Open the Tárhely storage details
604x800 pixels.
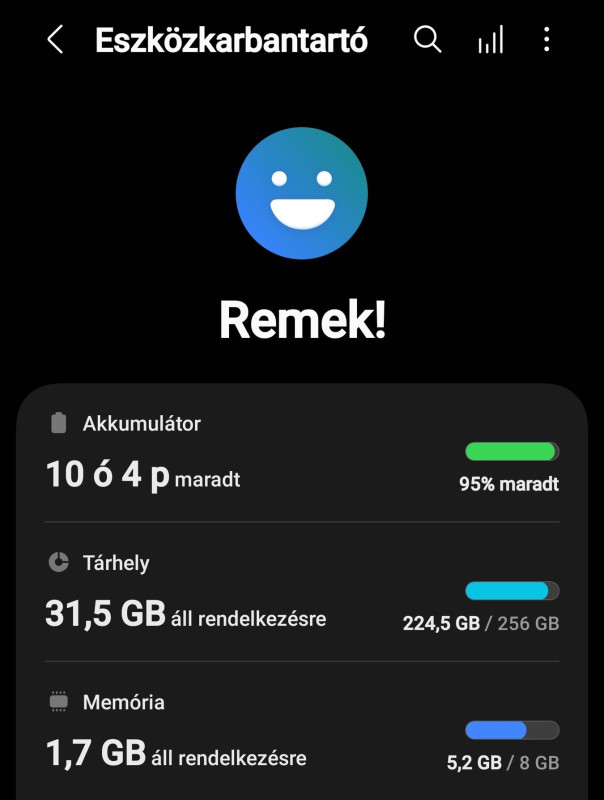coord(302,594)
